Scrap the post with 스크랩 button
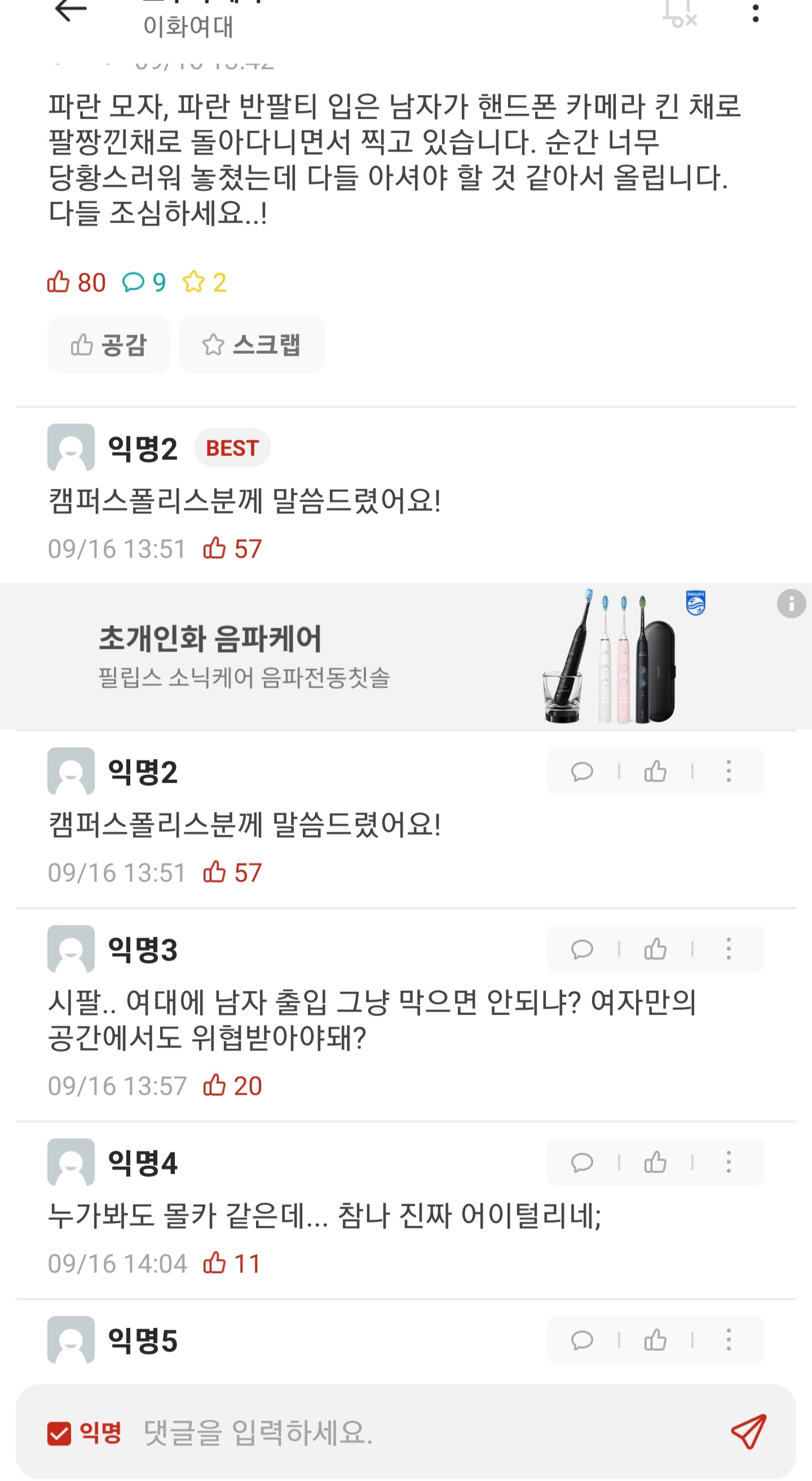 click(251, 345)
